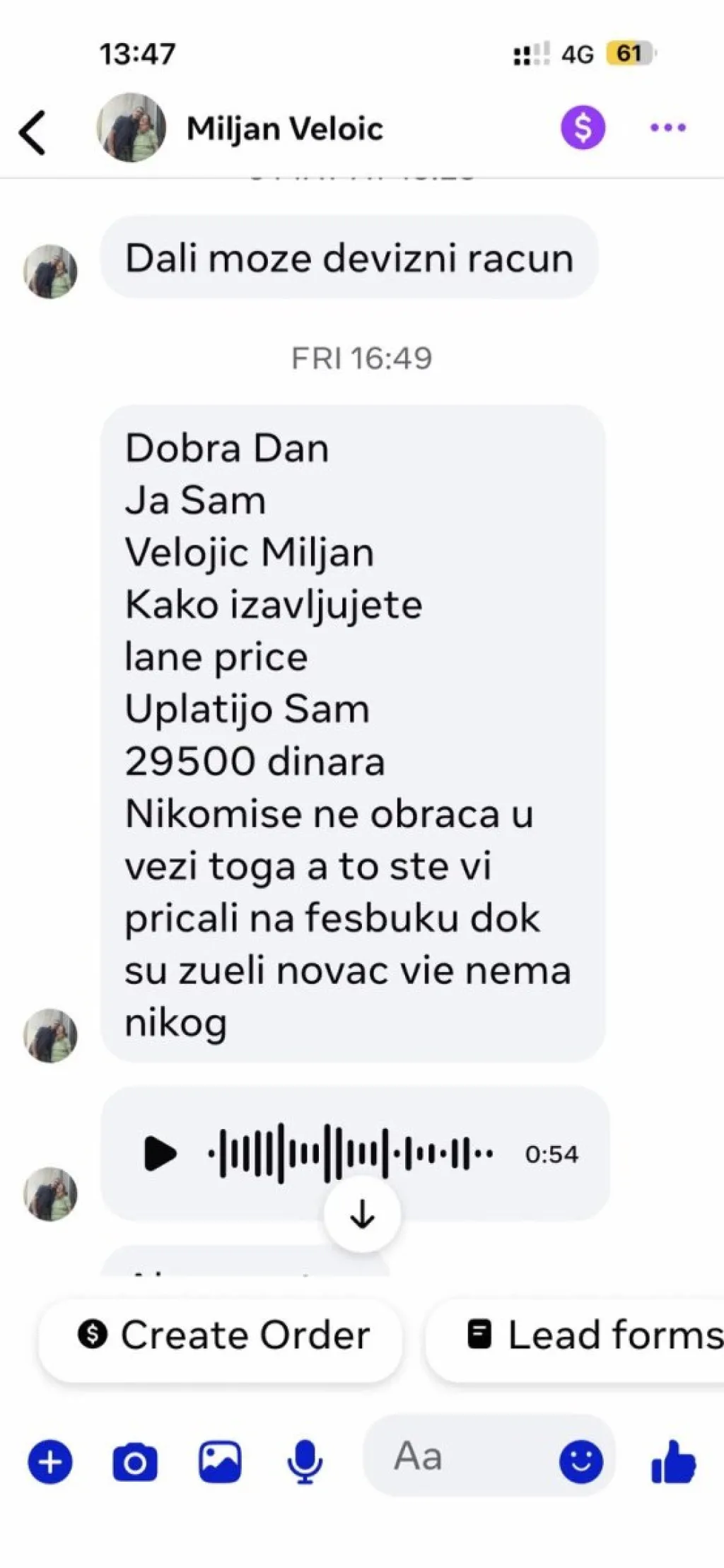Jump to latest message with down arrow
The image size is (724, 1568).
tap(362, 1215)
